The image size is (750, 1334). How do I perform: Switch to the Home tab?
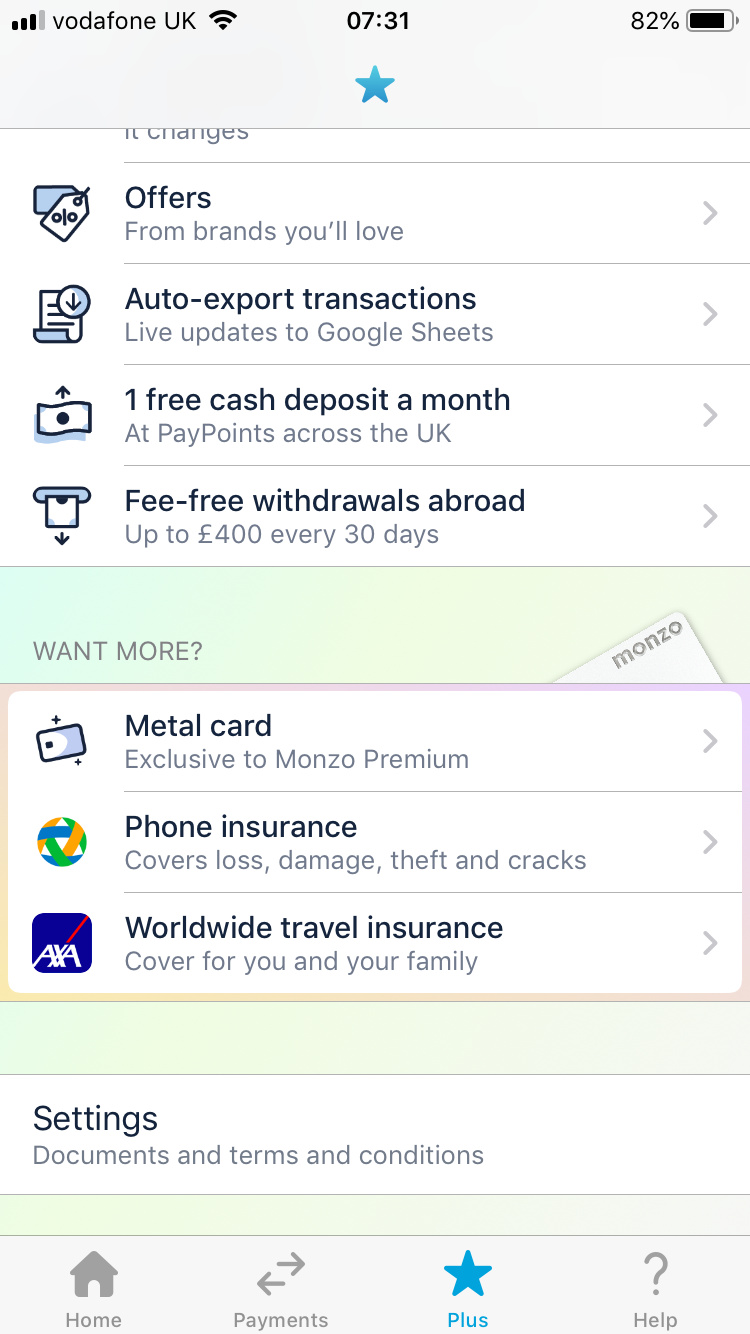pyautogui.click(x=94, y=1290)
